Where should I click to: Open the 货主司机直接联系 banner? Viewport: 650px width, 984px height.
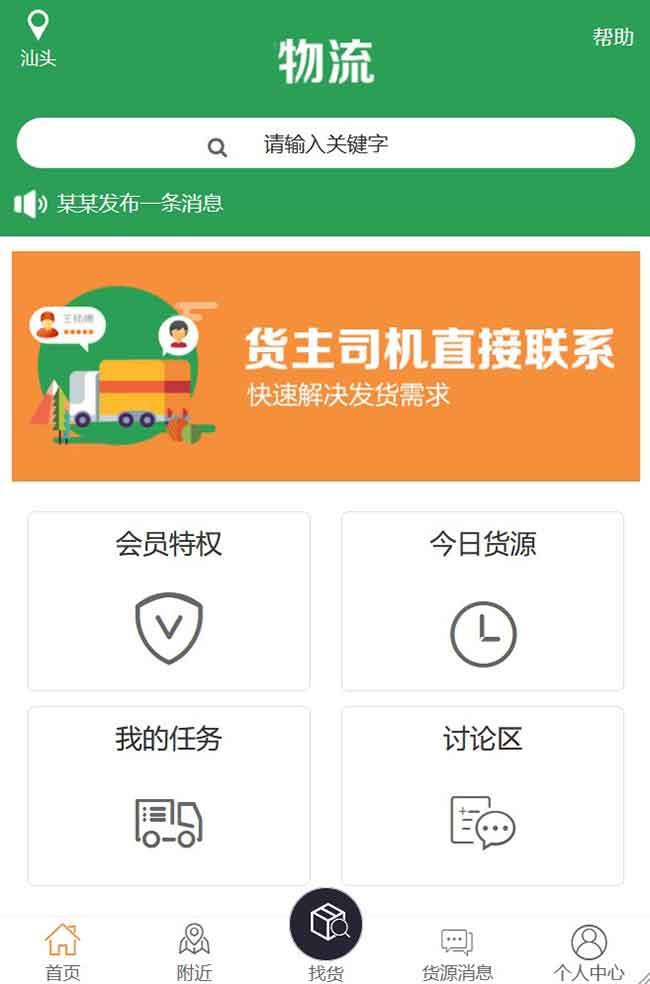click(x=326, y=366)
